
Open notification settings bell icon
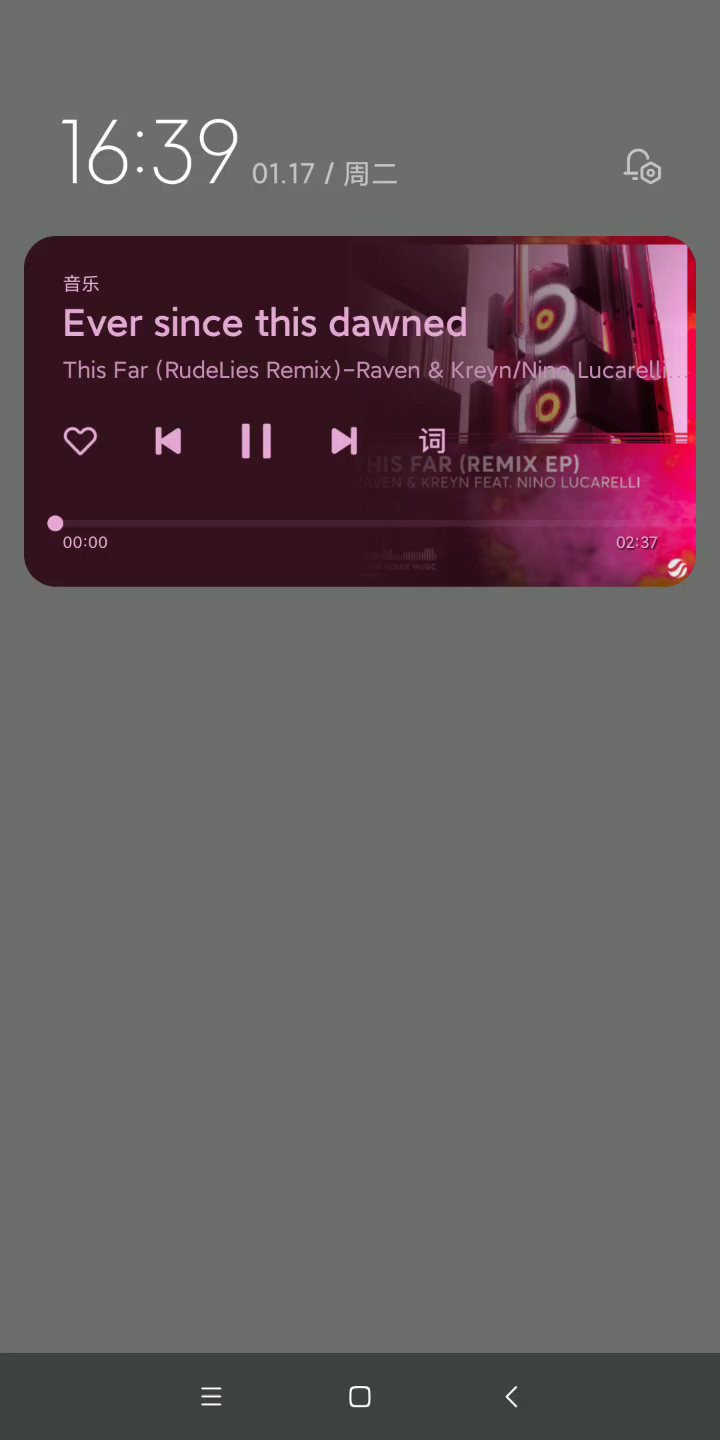pyautogui.click(x=642, y=166)
